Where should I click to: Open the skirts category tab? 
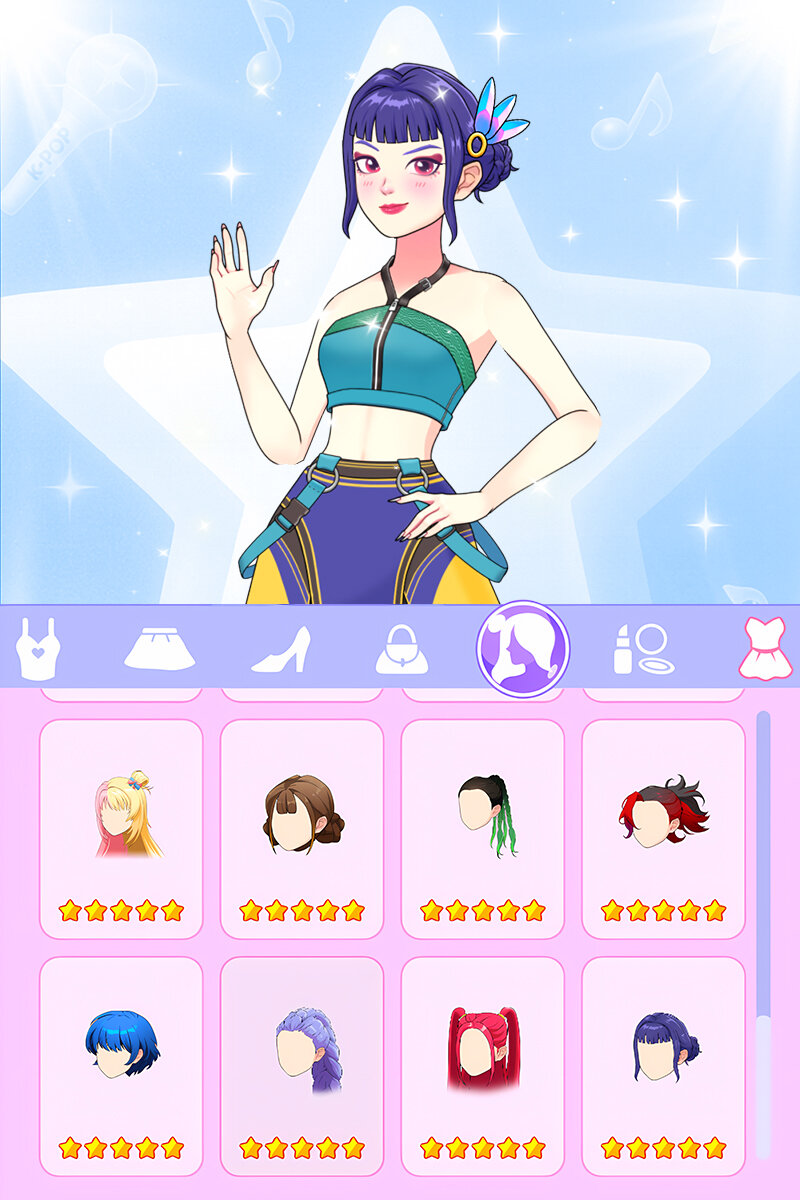[x=159, y=648]
